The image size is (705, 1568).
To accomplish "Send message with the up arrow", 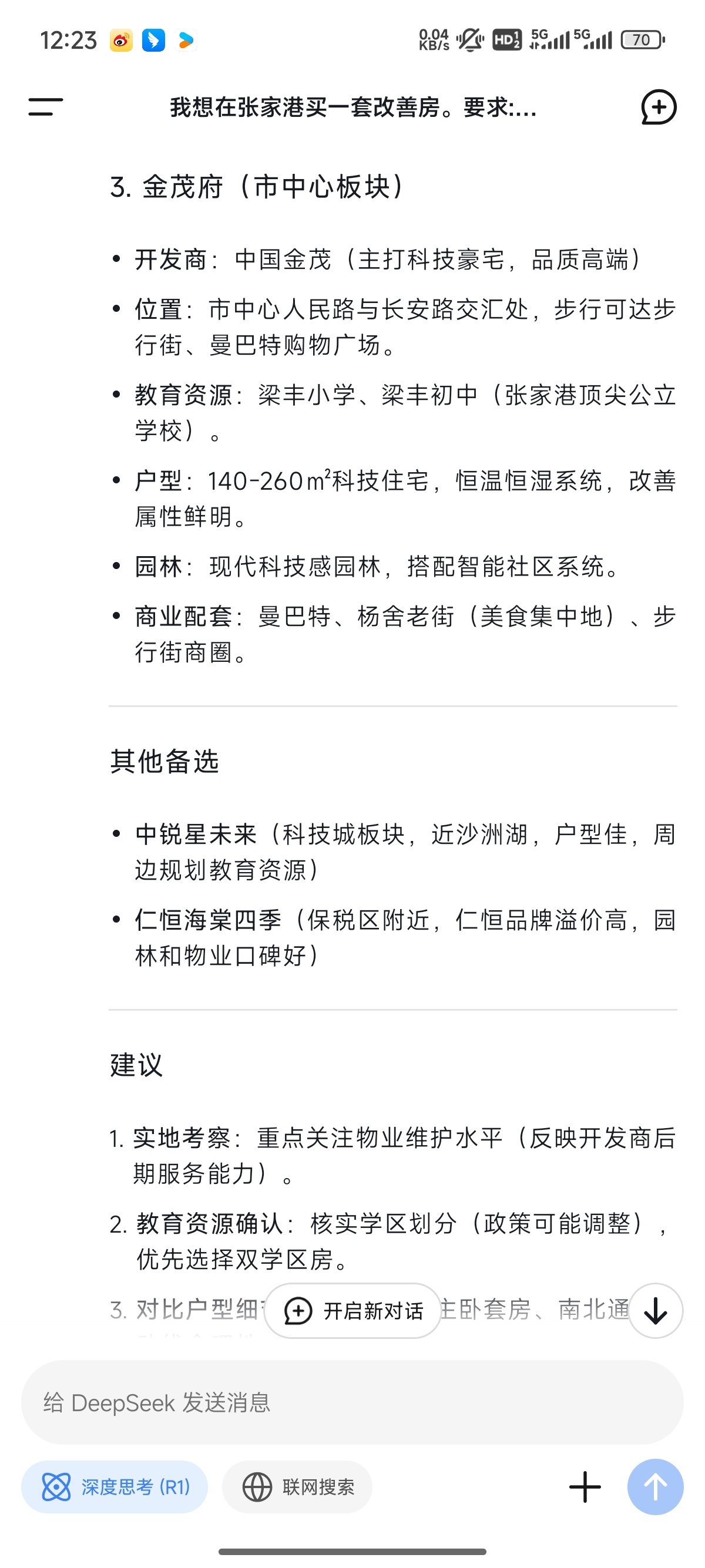I will [656, 1487].
